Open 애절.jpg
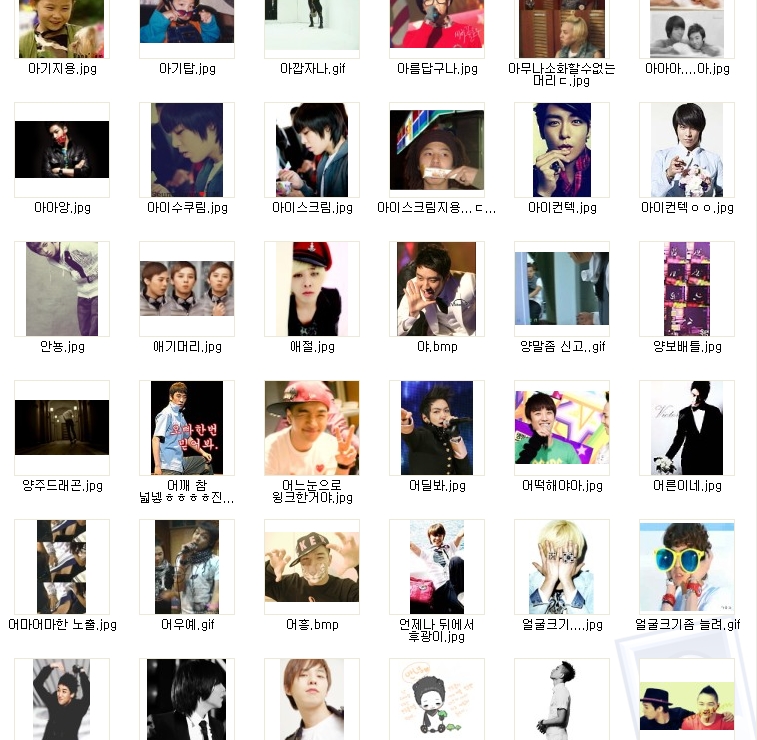The width and height of the screenshot is (757, 740). pos(312,288)
